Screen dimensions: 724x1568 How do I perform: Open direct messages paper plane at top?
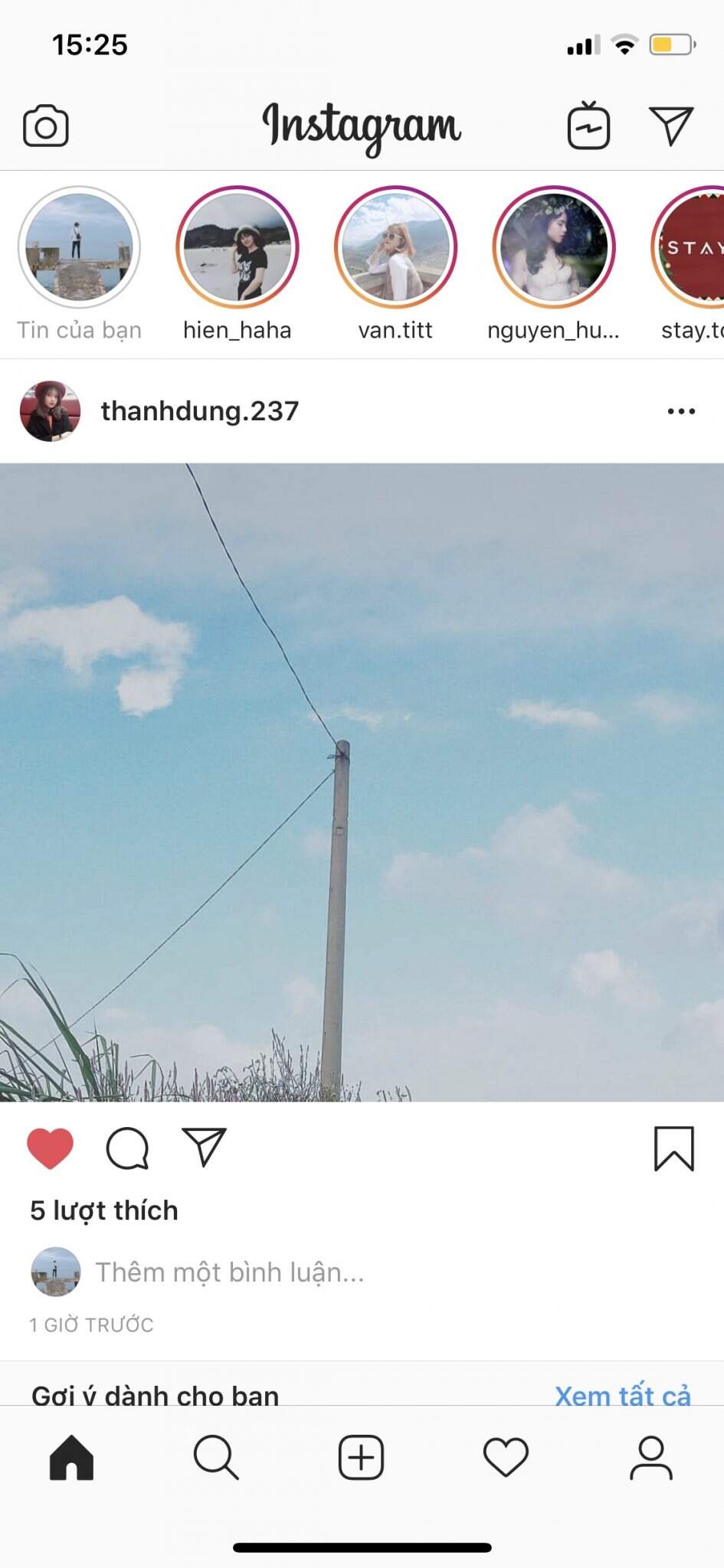[671, 126]
